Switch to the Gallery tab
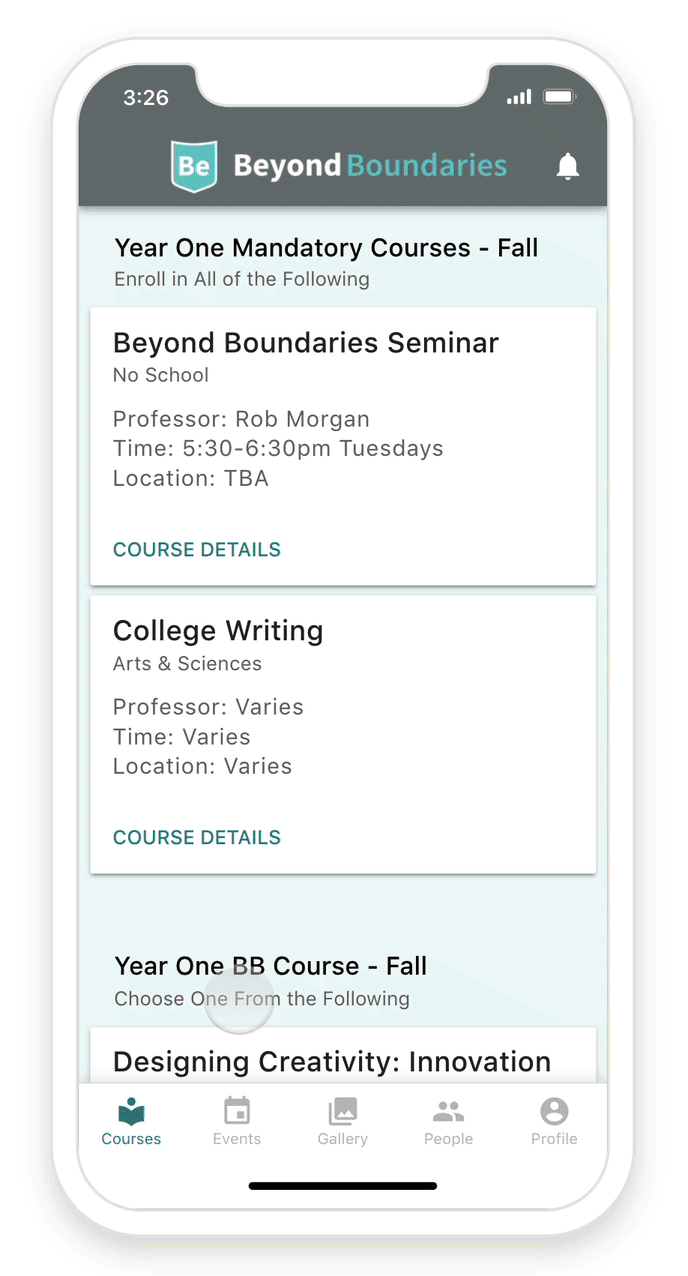This screenshot has height=1276, width=688. [x=343, y=1121]
